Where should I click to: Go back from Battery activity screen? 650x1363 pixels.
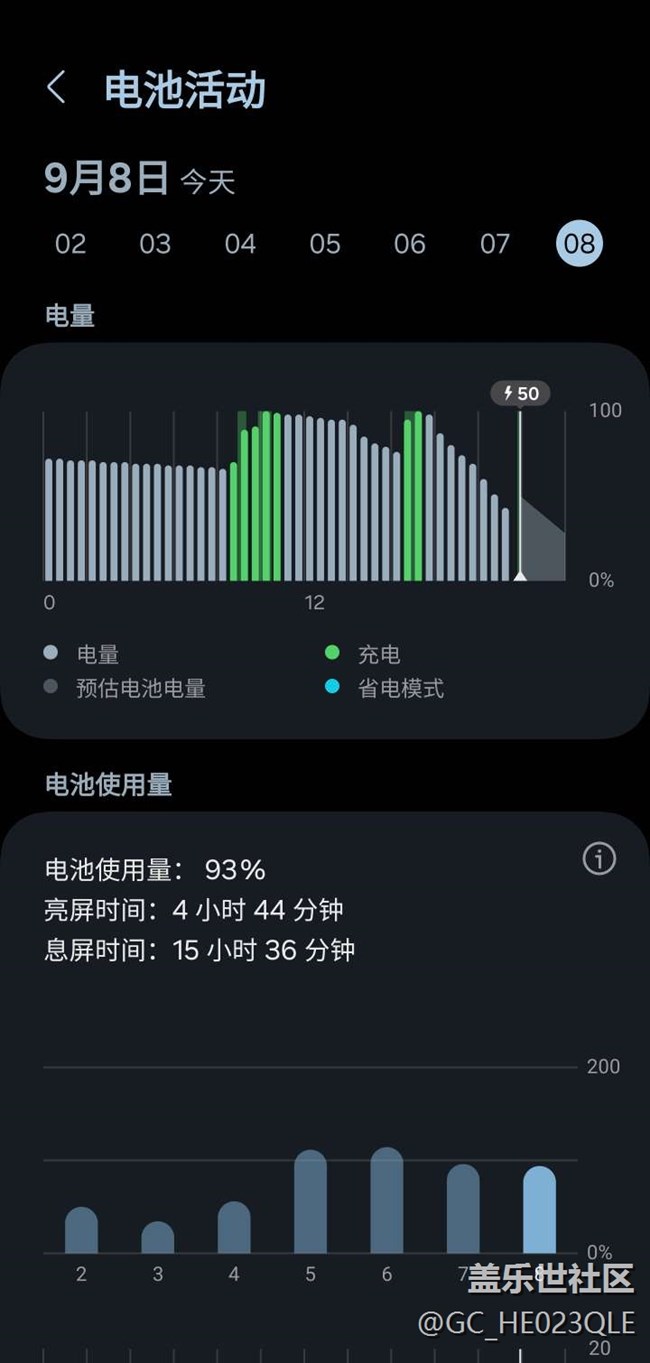tap(56, 88)
